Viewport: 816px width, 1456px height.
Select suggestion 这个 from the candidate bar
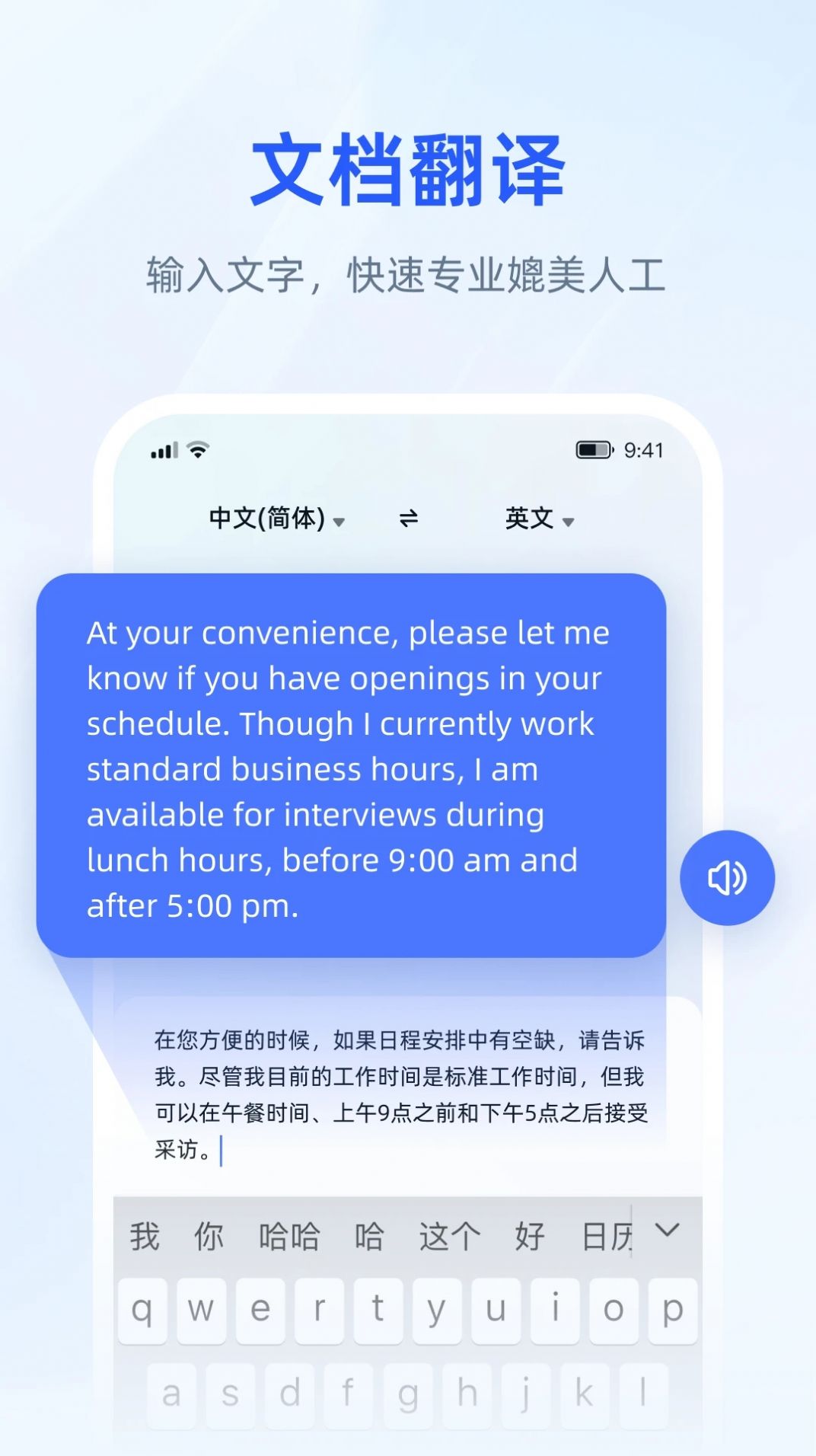448,1234
